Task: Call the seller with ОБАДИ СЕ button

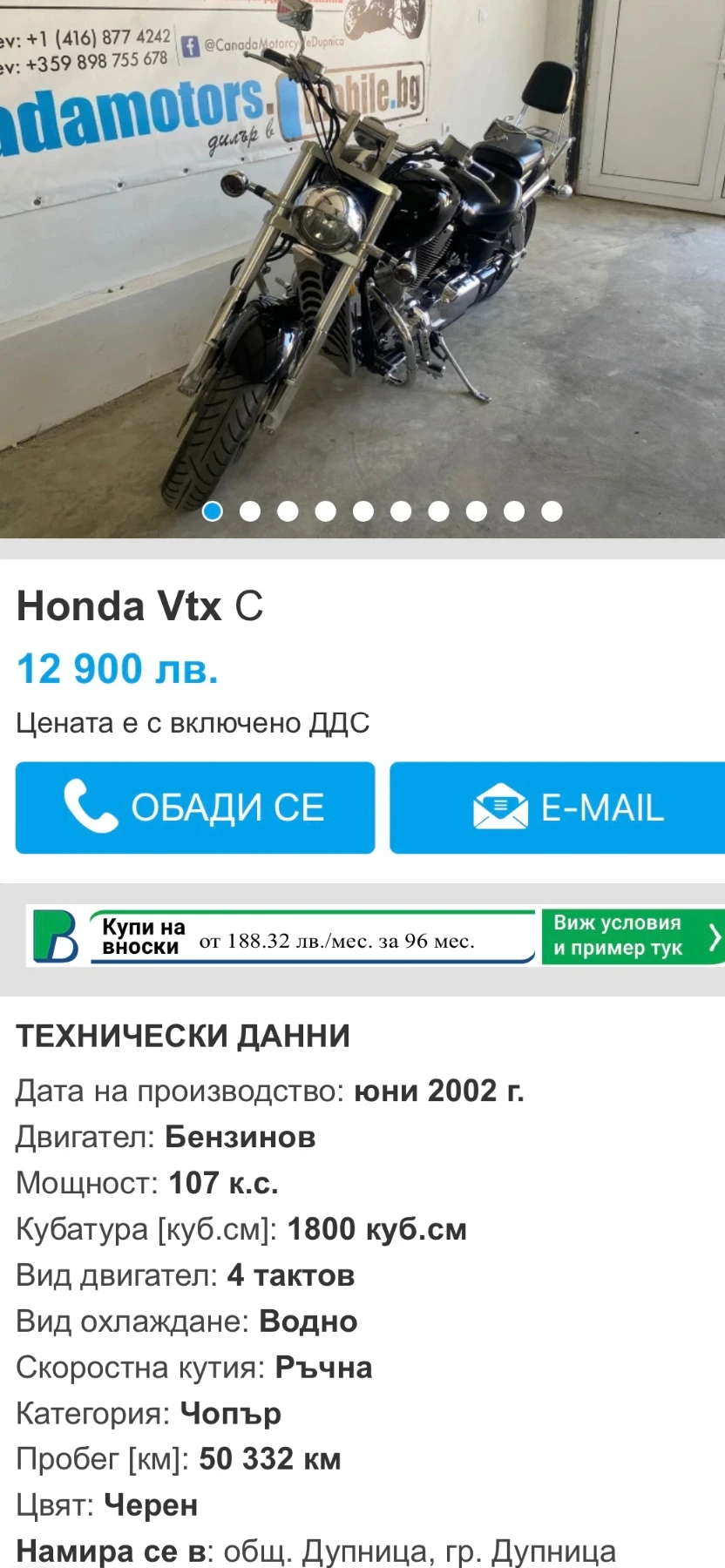Action: coord(195,808)
